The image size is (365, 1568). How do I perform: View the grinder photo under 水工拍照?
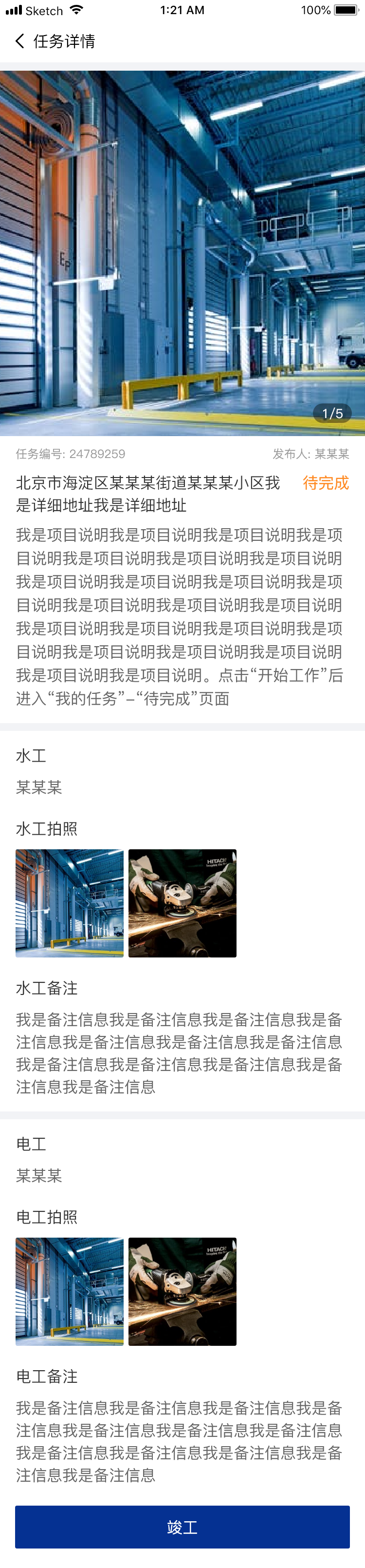tap(182, 903)
